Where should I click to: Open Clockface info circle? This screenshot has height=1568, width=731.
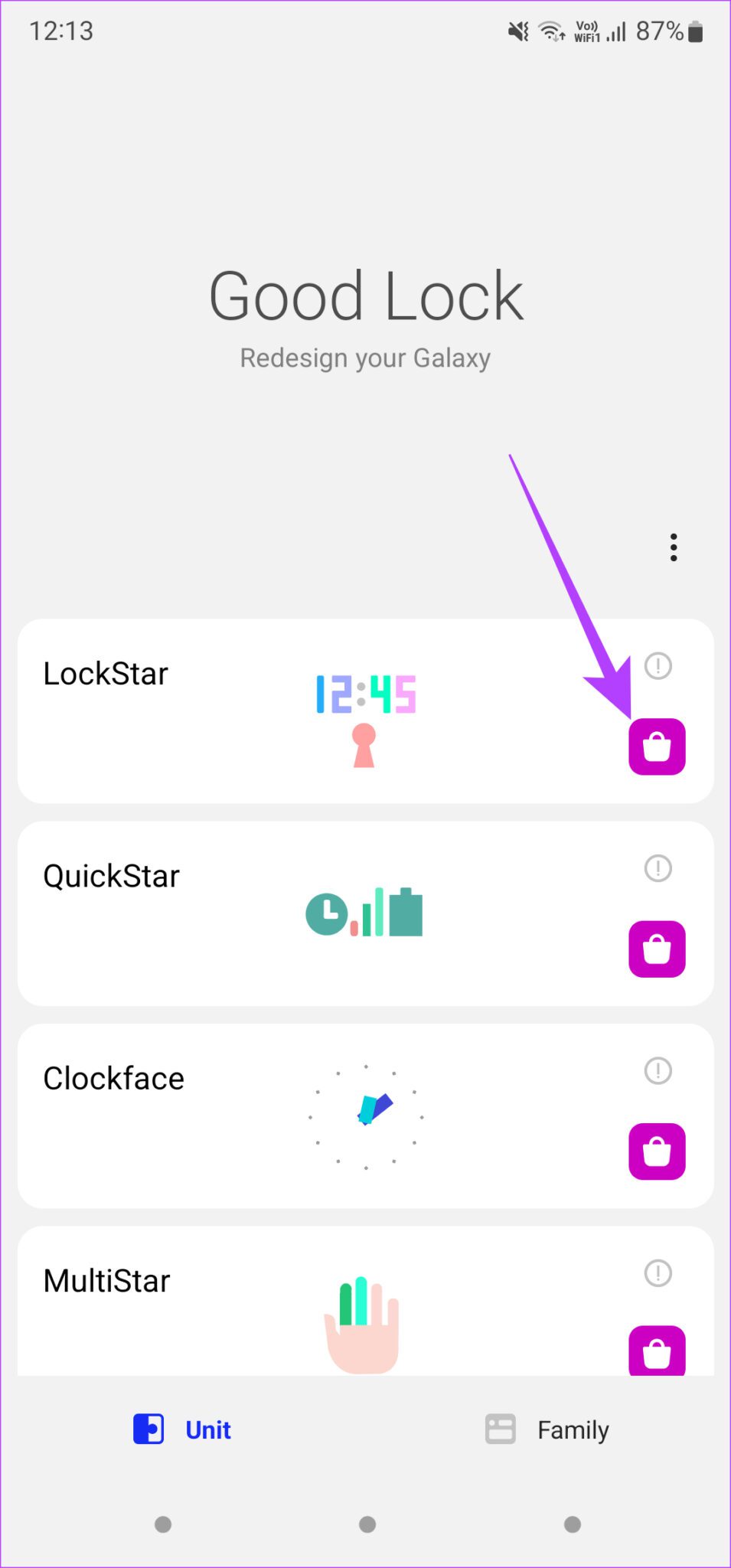(657, 1072)
